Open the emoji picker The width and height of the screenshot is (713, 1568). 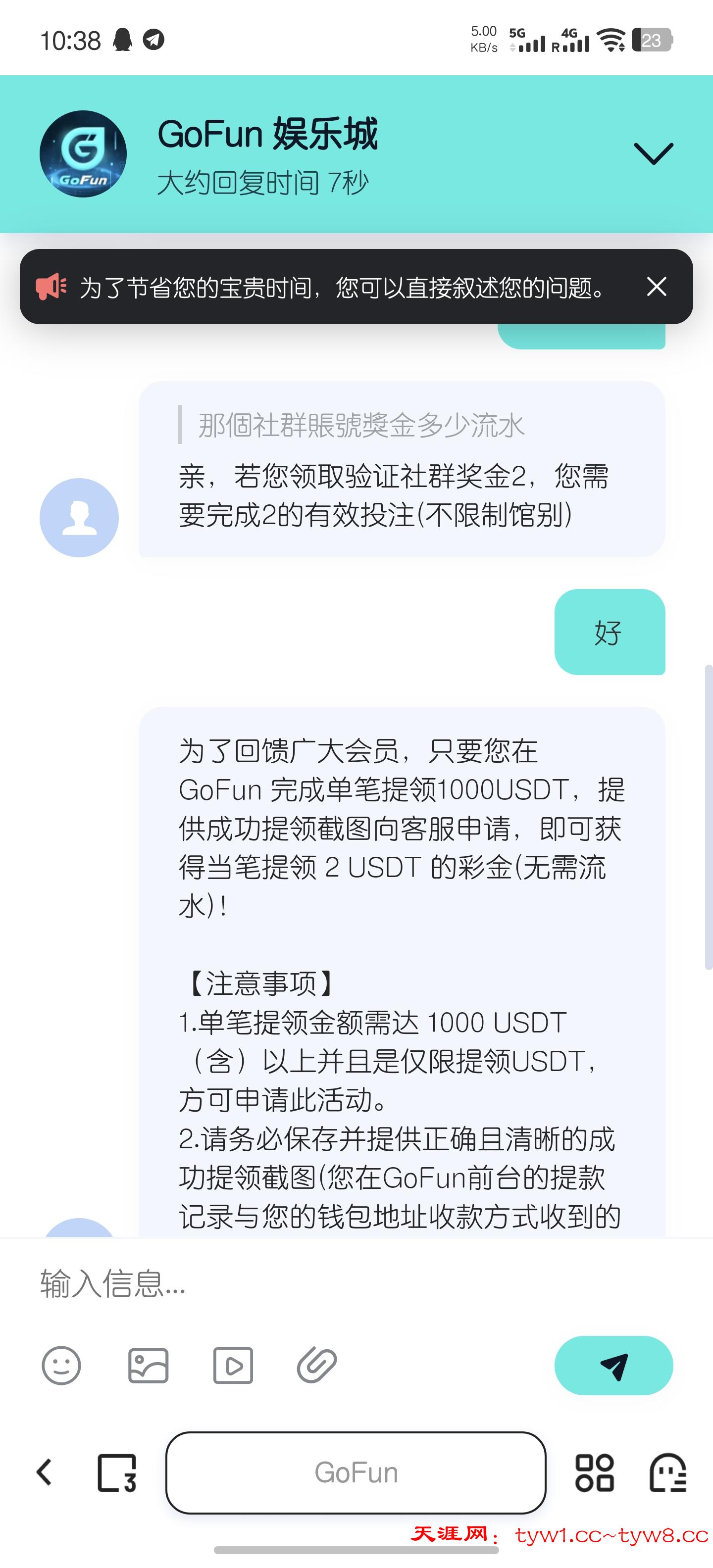[x=61, y=1365]
